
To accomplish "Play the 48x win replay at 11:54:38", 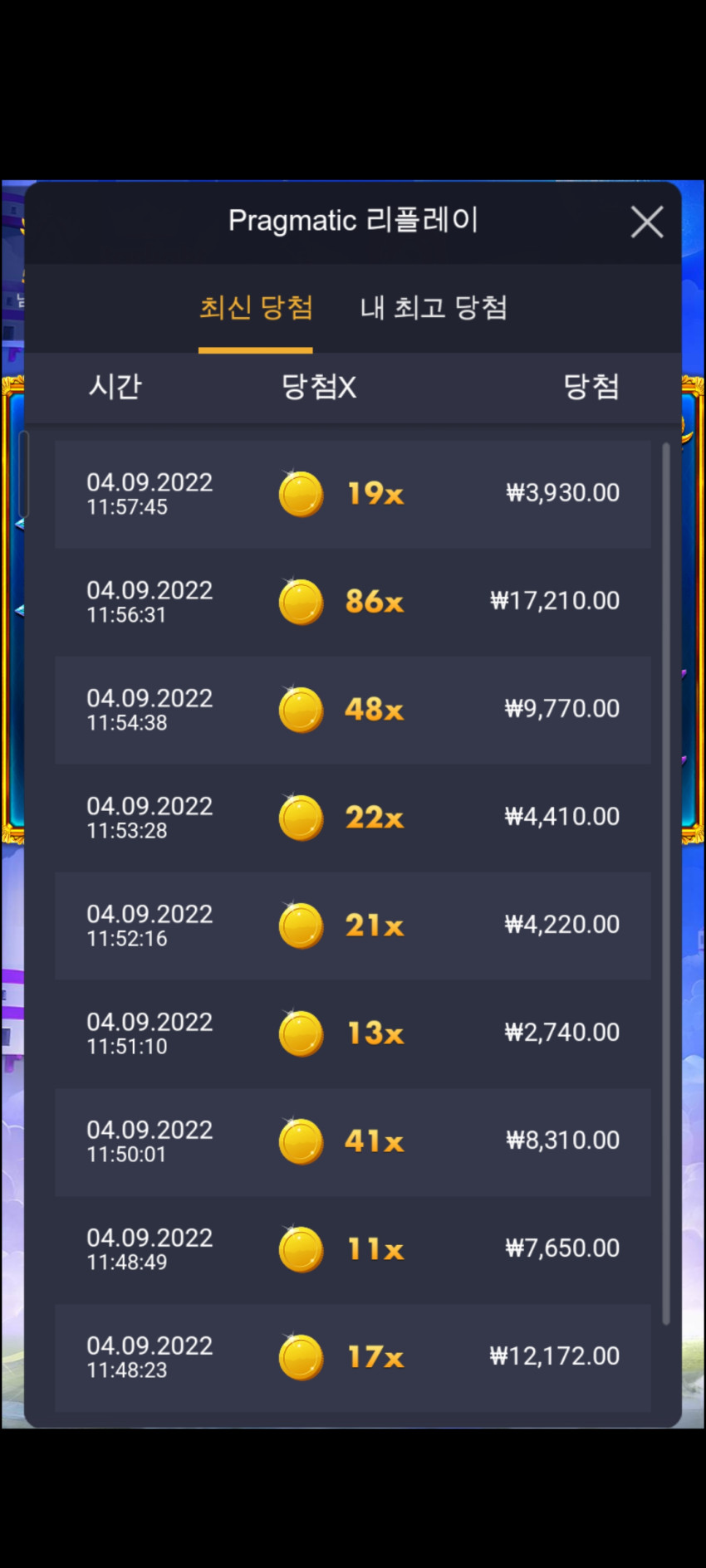I will pyautogui.click(x=353, y=710).
